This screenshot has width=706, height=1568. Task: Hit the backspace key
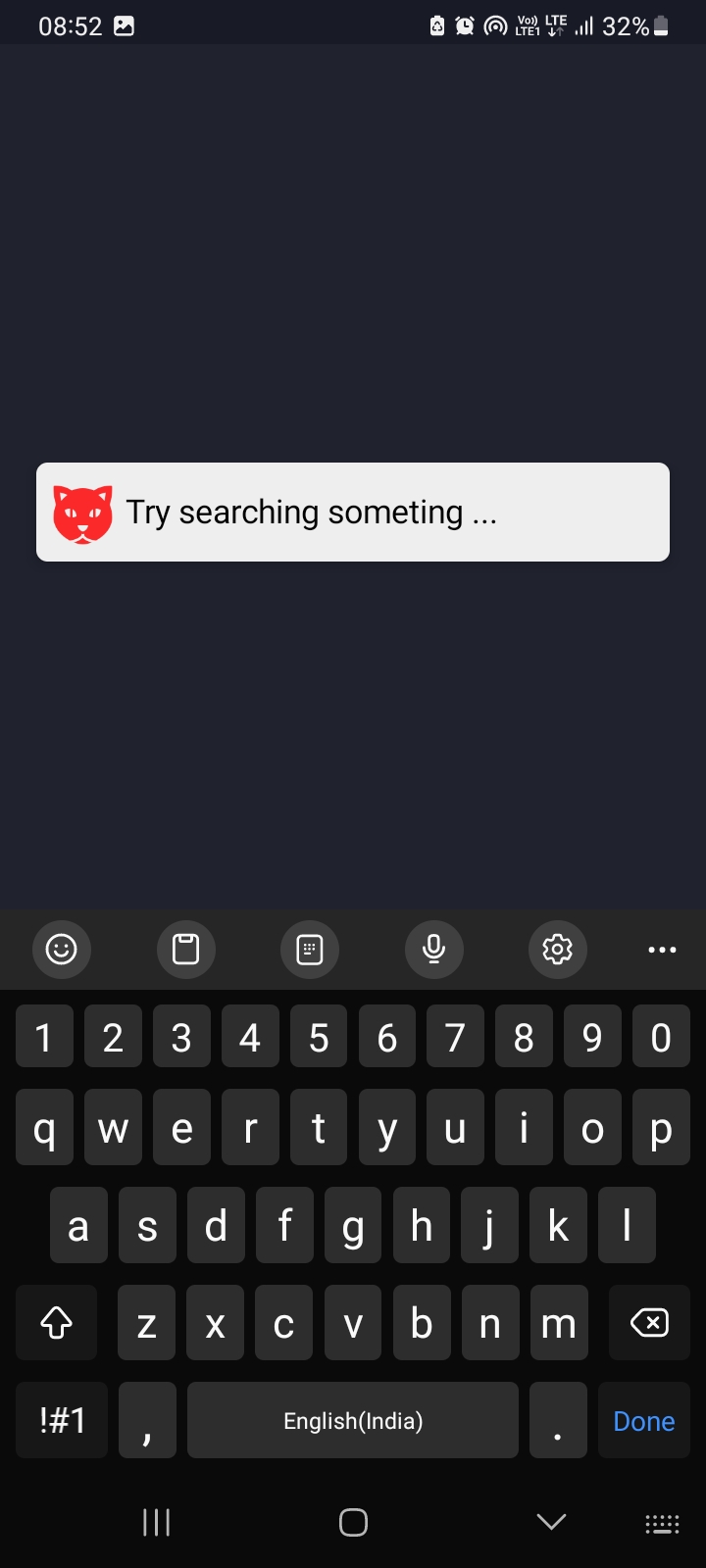pyautogui.click(x=649, y=1323)
